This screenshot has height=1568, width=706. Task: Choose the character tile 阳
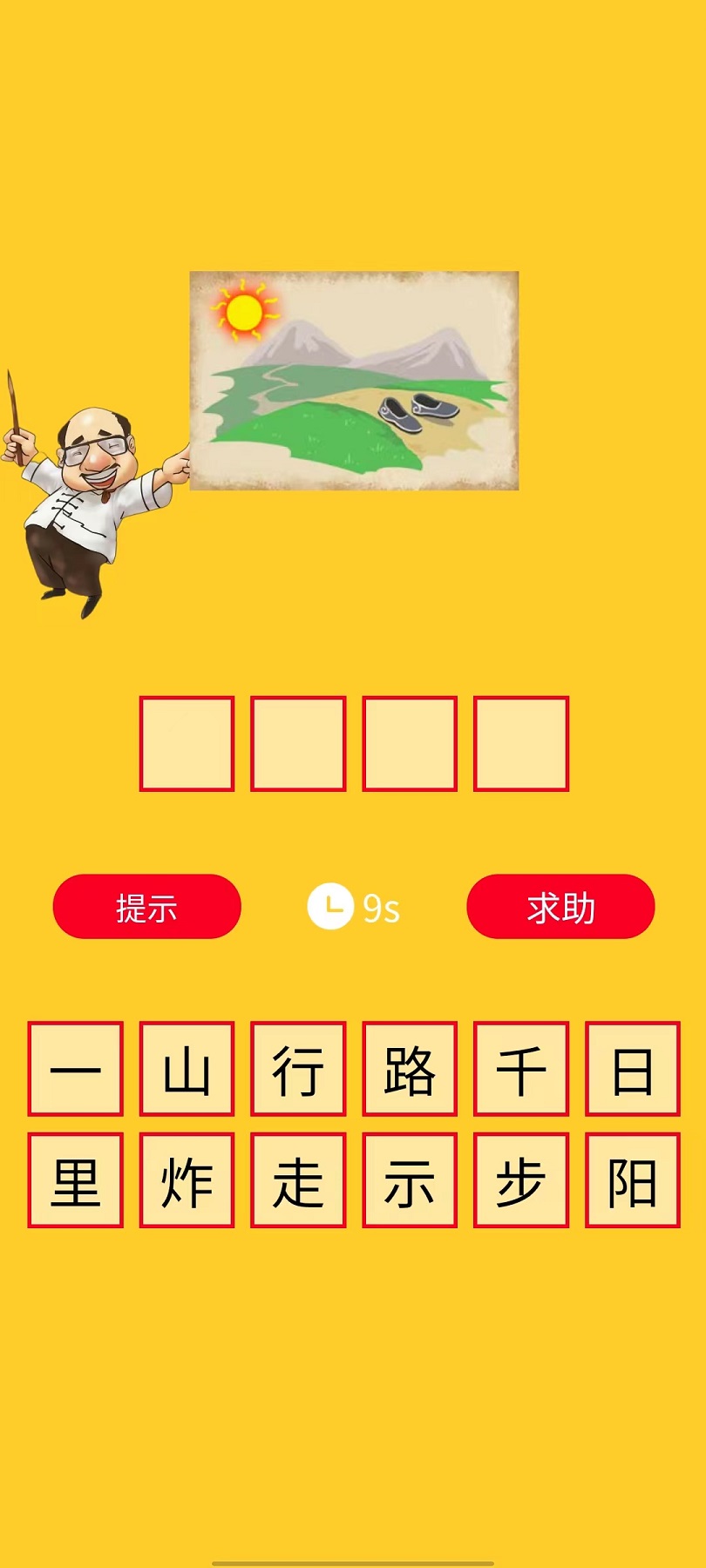[x=633, y=1180]
